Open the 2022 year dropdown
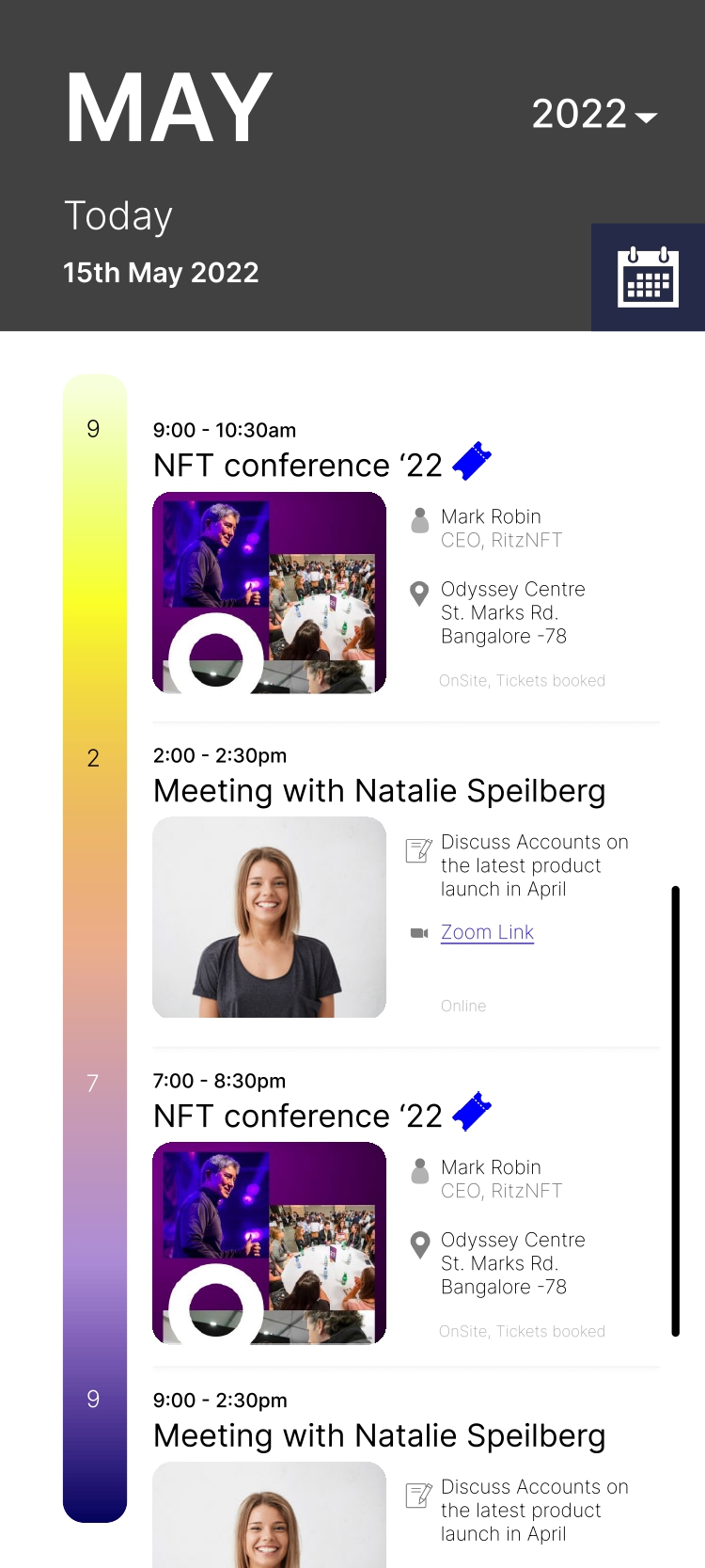Screen dimensions: 705x1568 [x=594, y=114]
